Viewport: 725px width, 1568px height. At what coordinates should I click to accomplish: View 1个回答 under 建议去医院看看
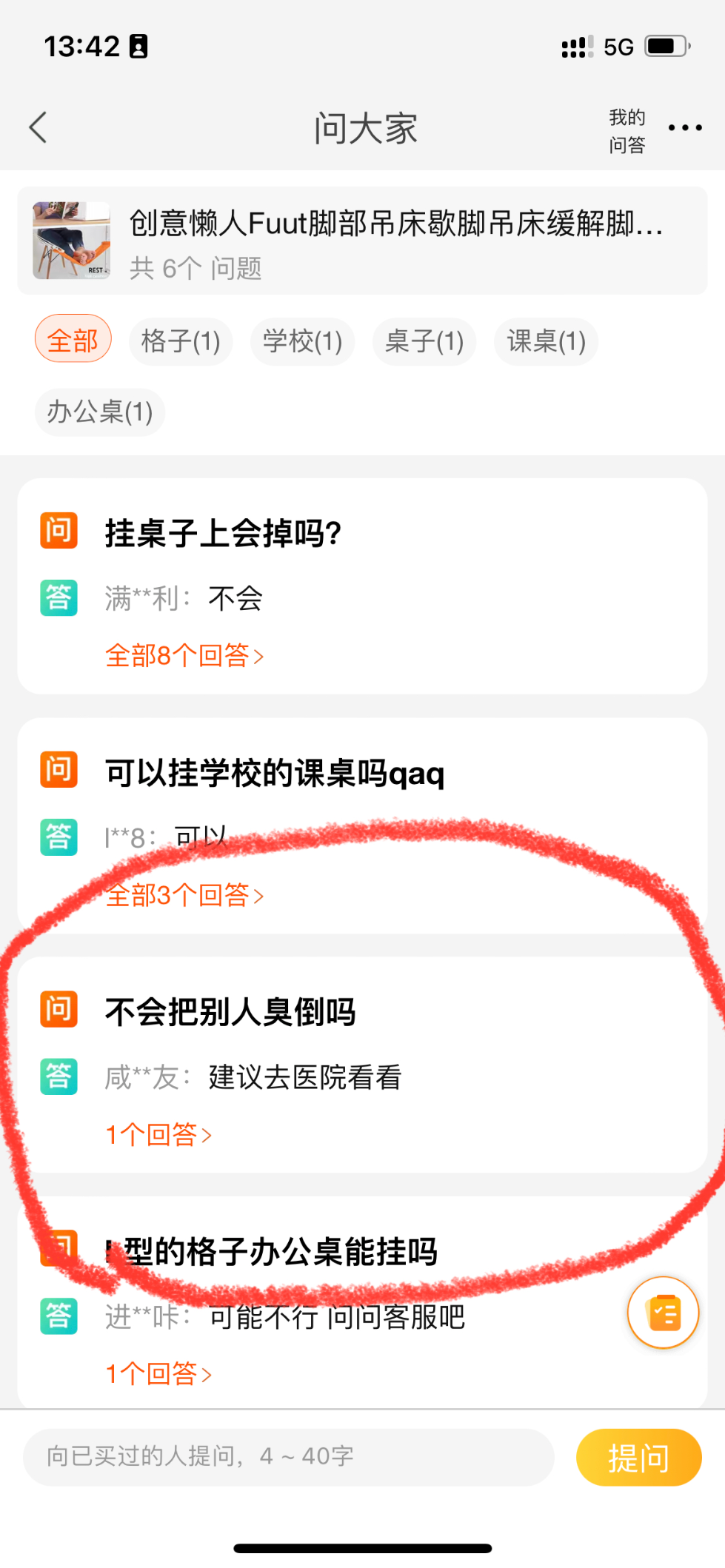[x=158, y=1135]
